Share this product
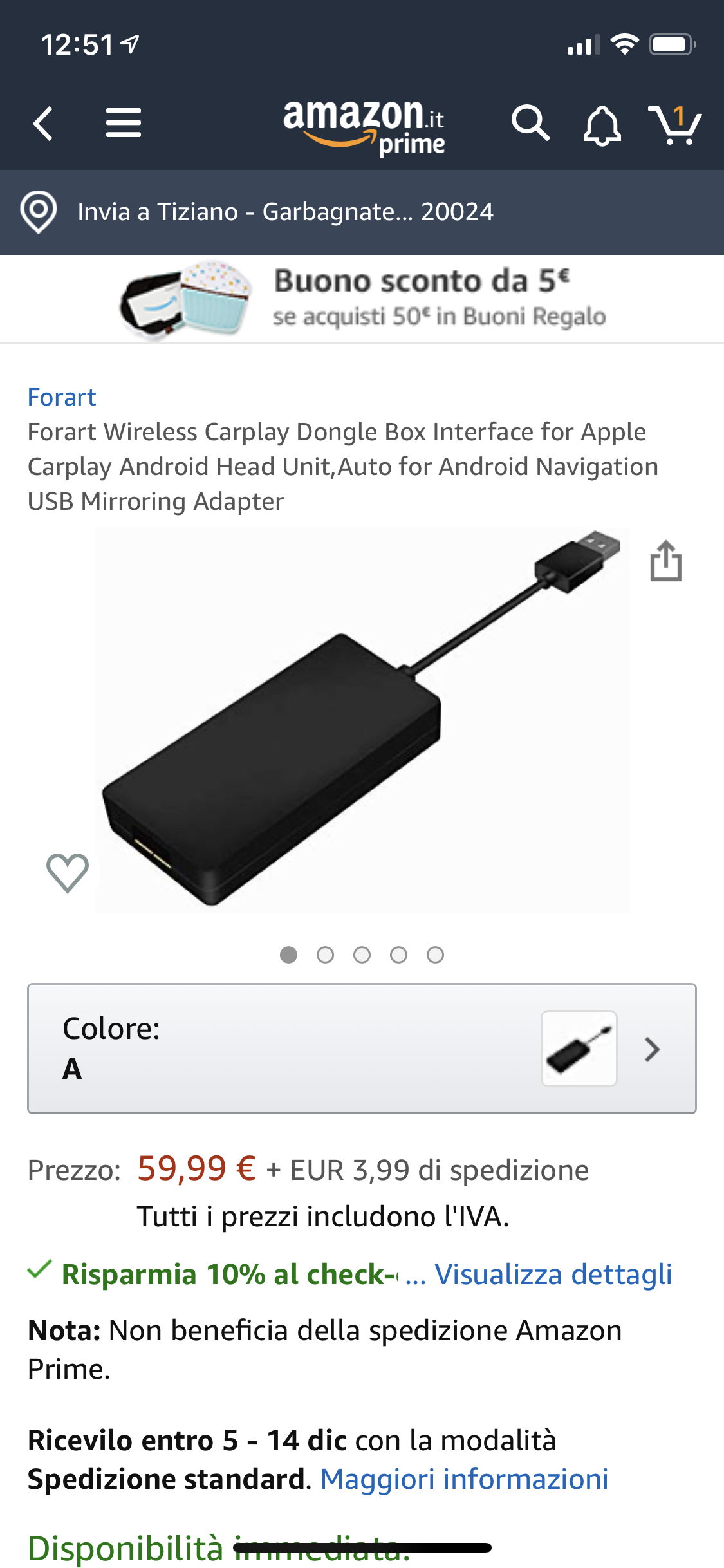724x1568 pixels. point(665,561)
